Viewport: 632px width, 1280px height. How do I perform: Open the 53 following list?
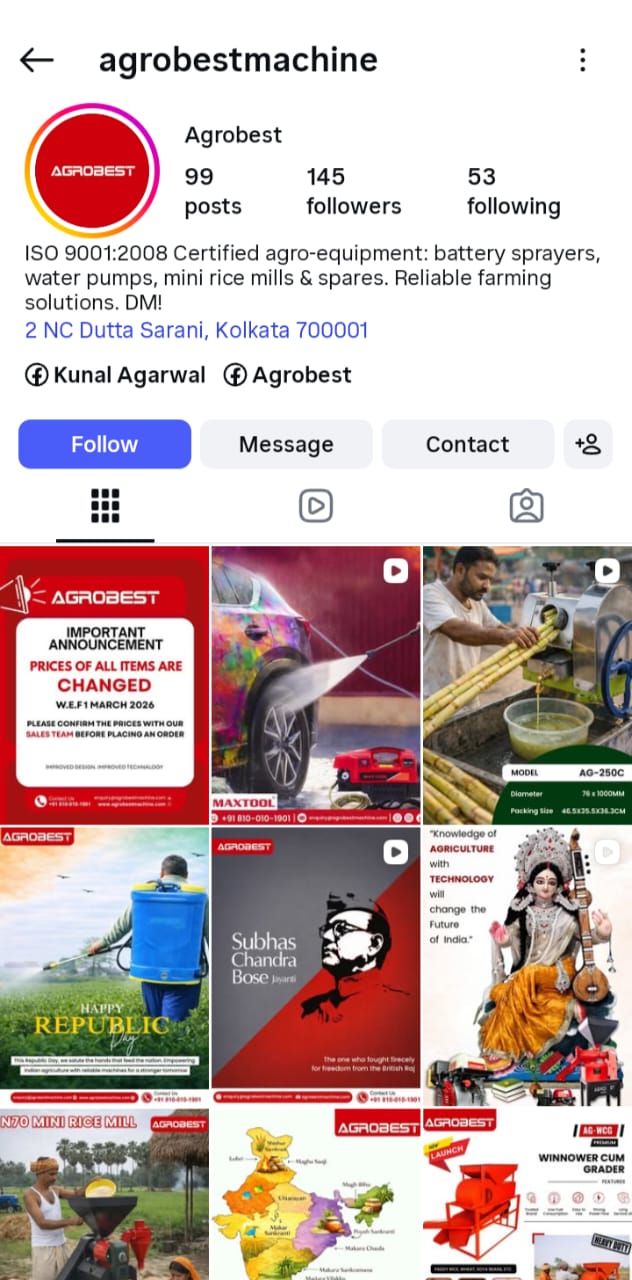click(513, 191)
